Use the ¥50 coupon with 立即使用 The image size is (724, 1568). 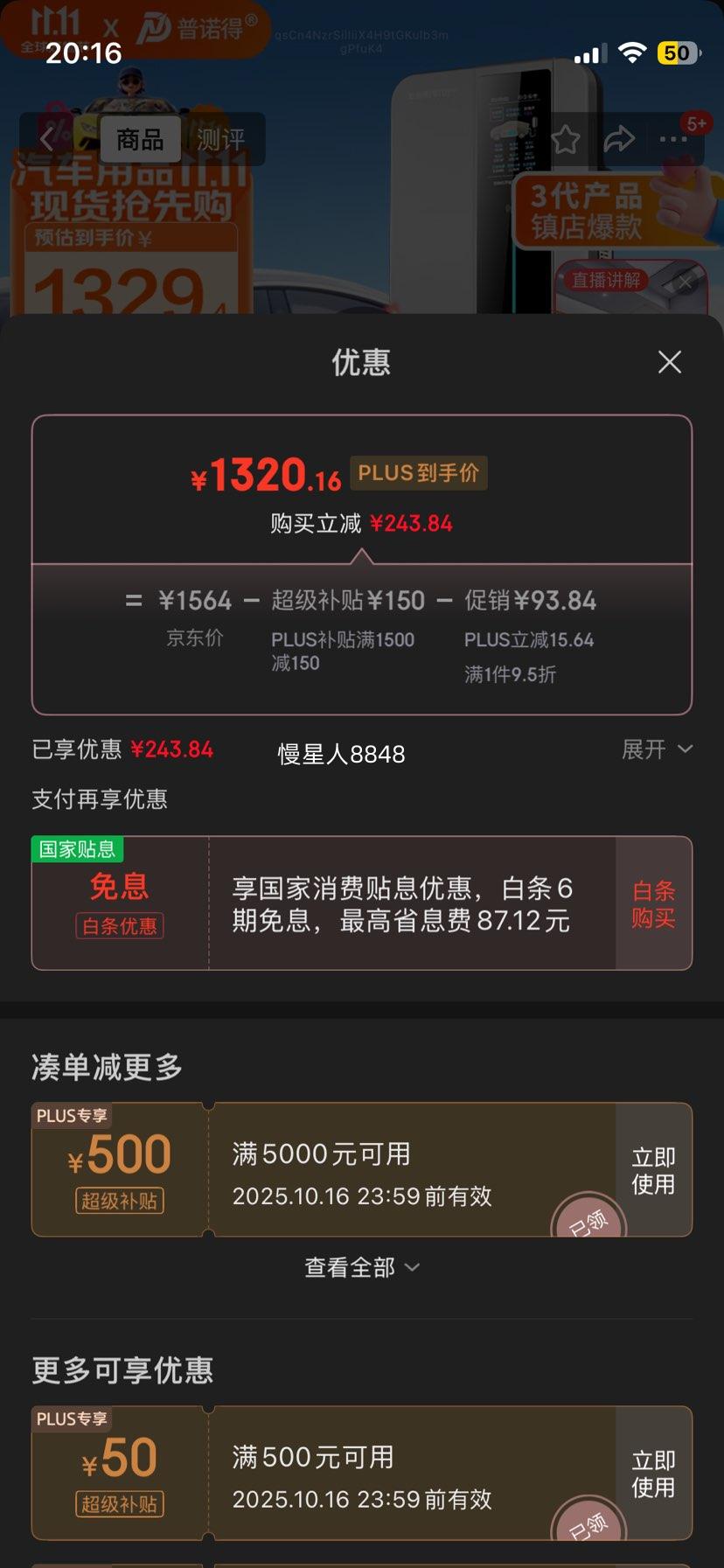653,1474
